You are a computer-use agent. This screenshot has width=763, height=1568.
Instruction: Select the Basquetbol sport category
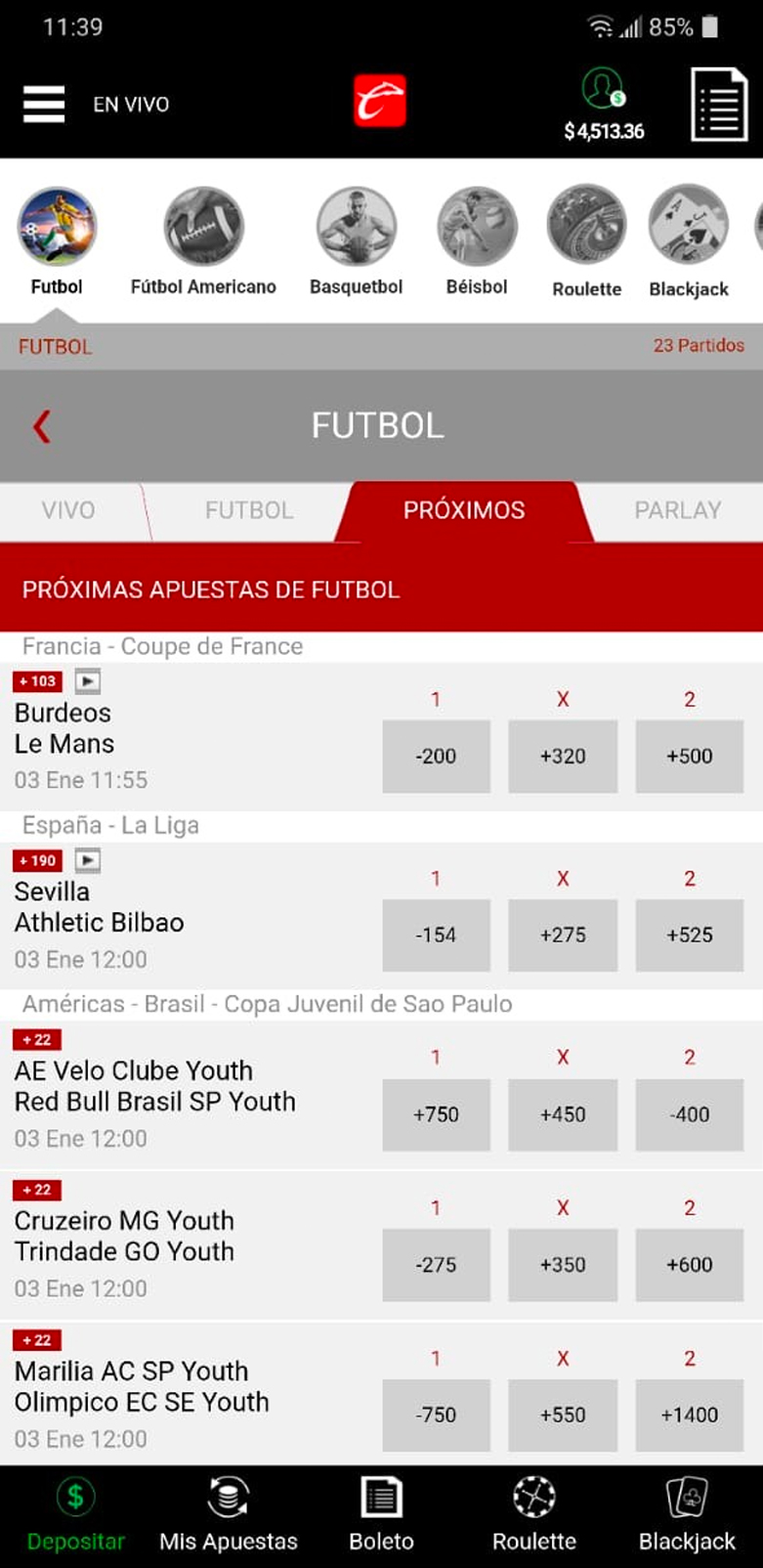click(x=356, y=241)
